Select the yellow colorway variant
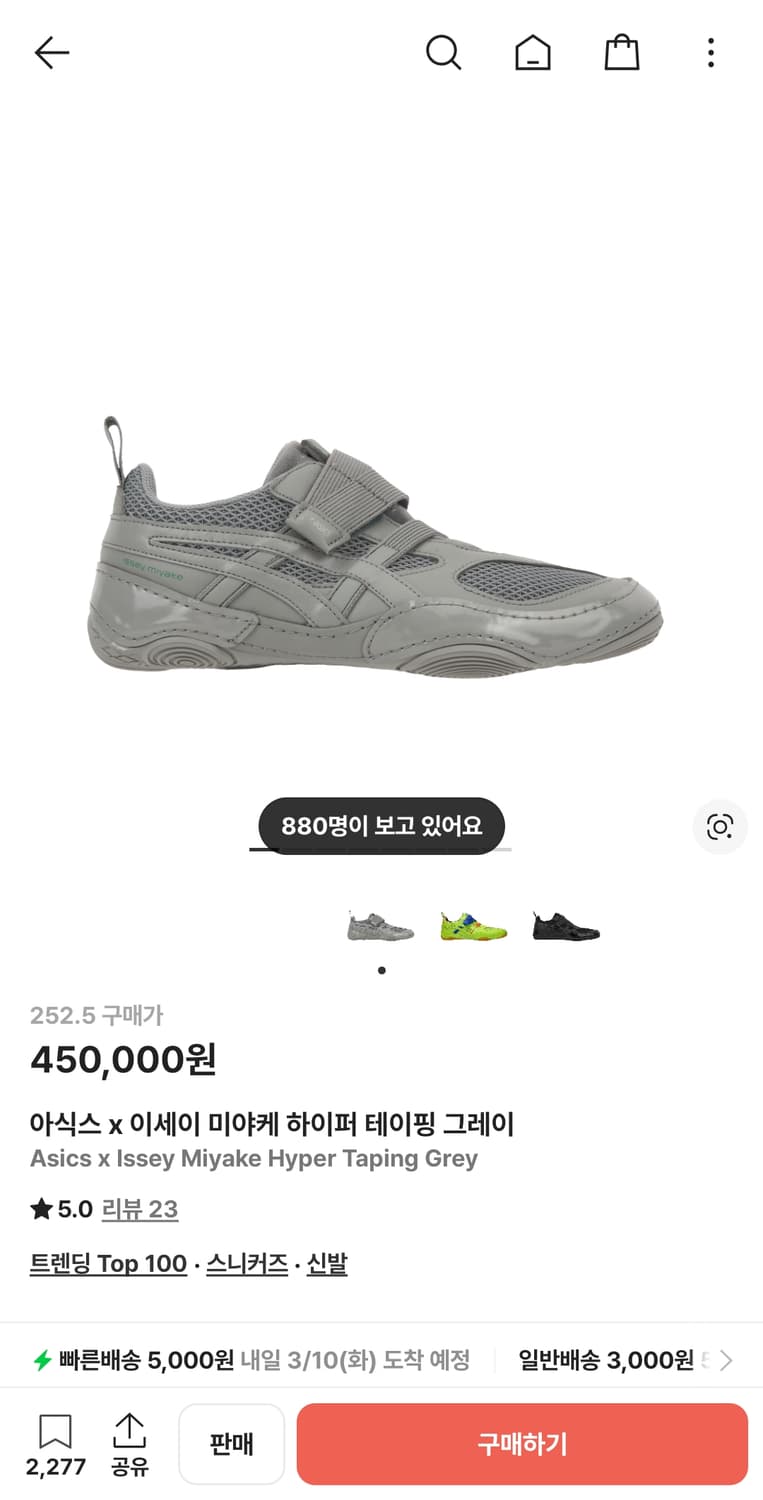This screenshot has width=763, height=1500. tap(472, 925)
